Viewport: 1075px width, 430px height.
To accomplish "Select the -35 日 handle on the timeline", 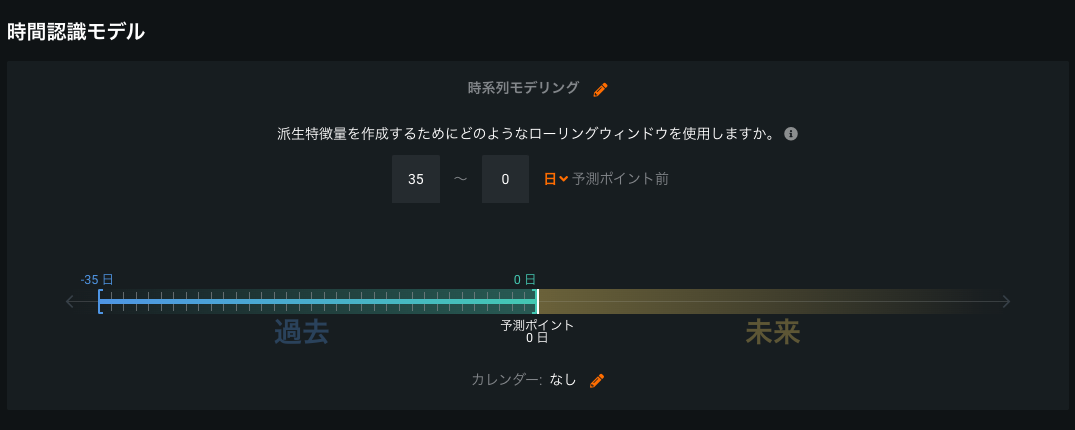I will (100, 301).
